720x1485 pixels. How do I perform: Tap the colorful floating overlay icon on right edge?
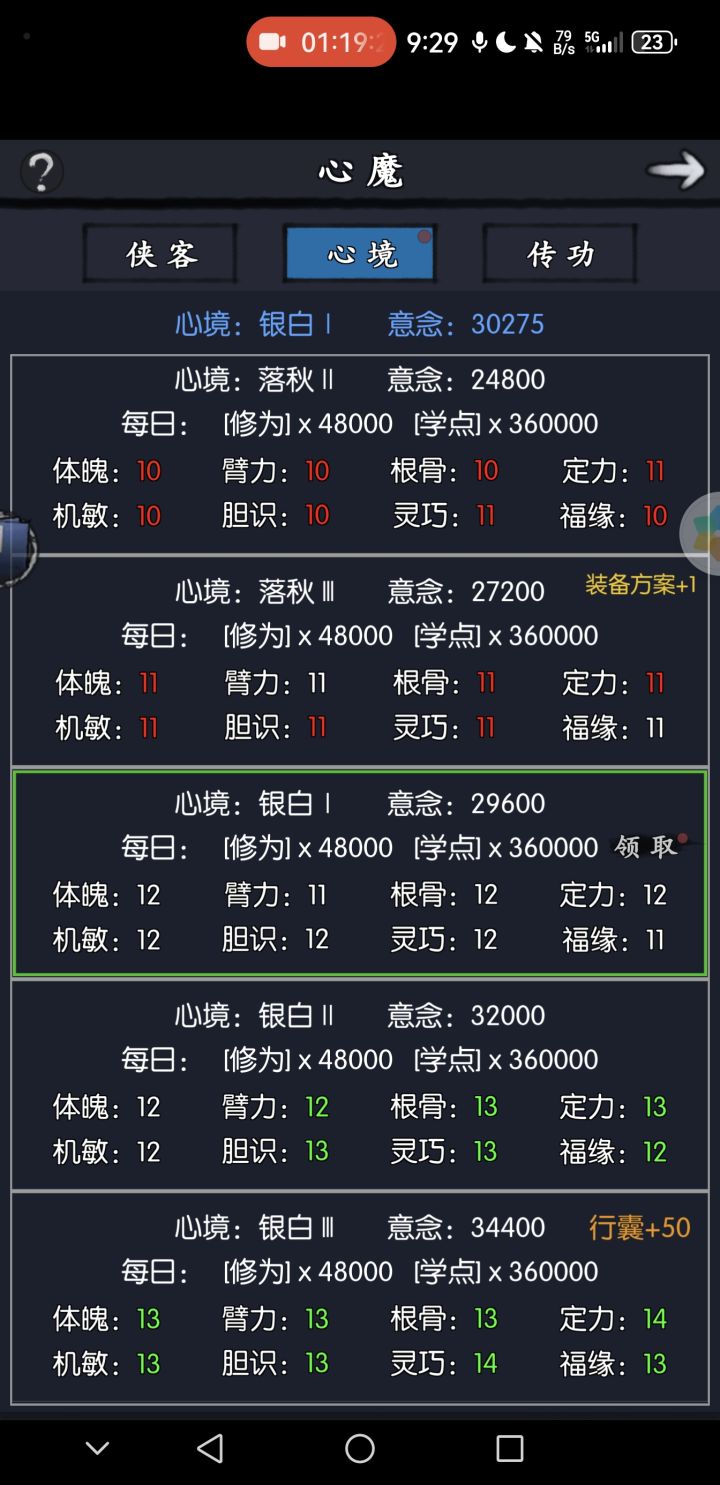click(x=706, y=533)
